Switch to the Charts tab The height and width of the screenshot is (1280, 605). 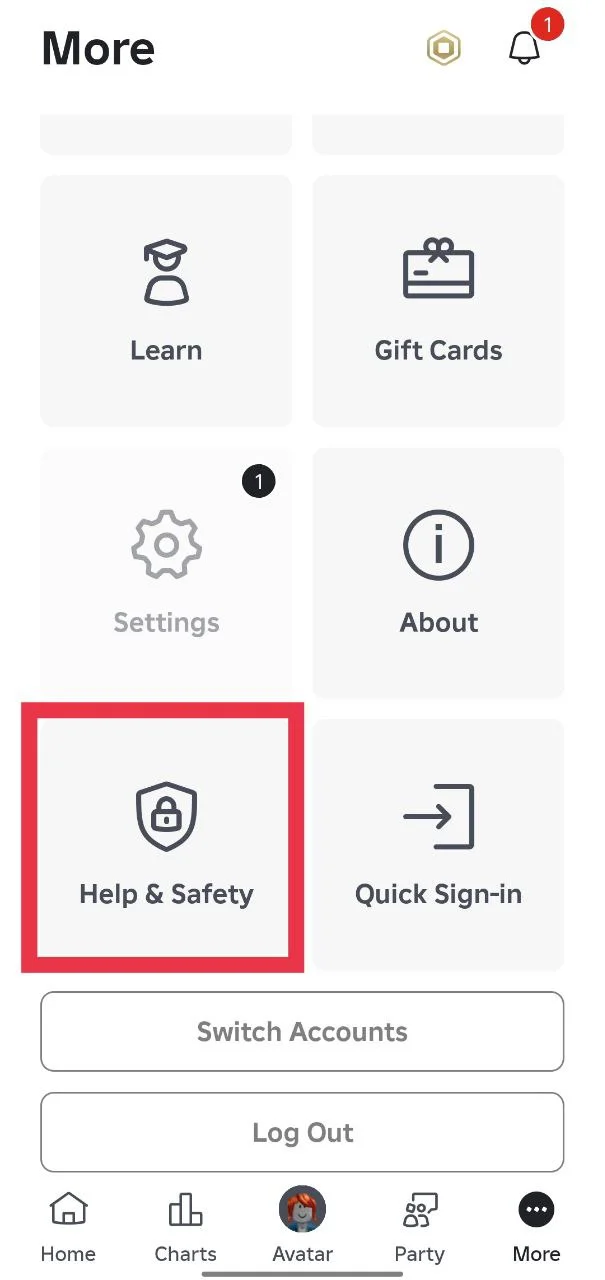pos(185,1227)
